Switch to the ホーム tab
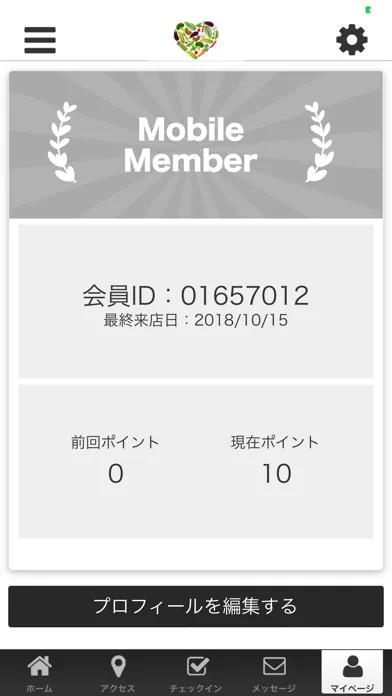The height and width of the screenshot is (696, 392). (x=40, y=673)
